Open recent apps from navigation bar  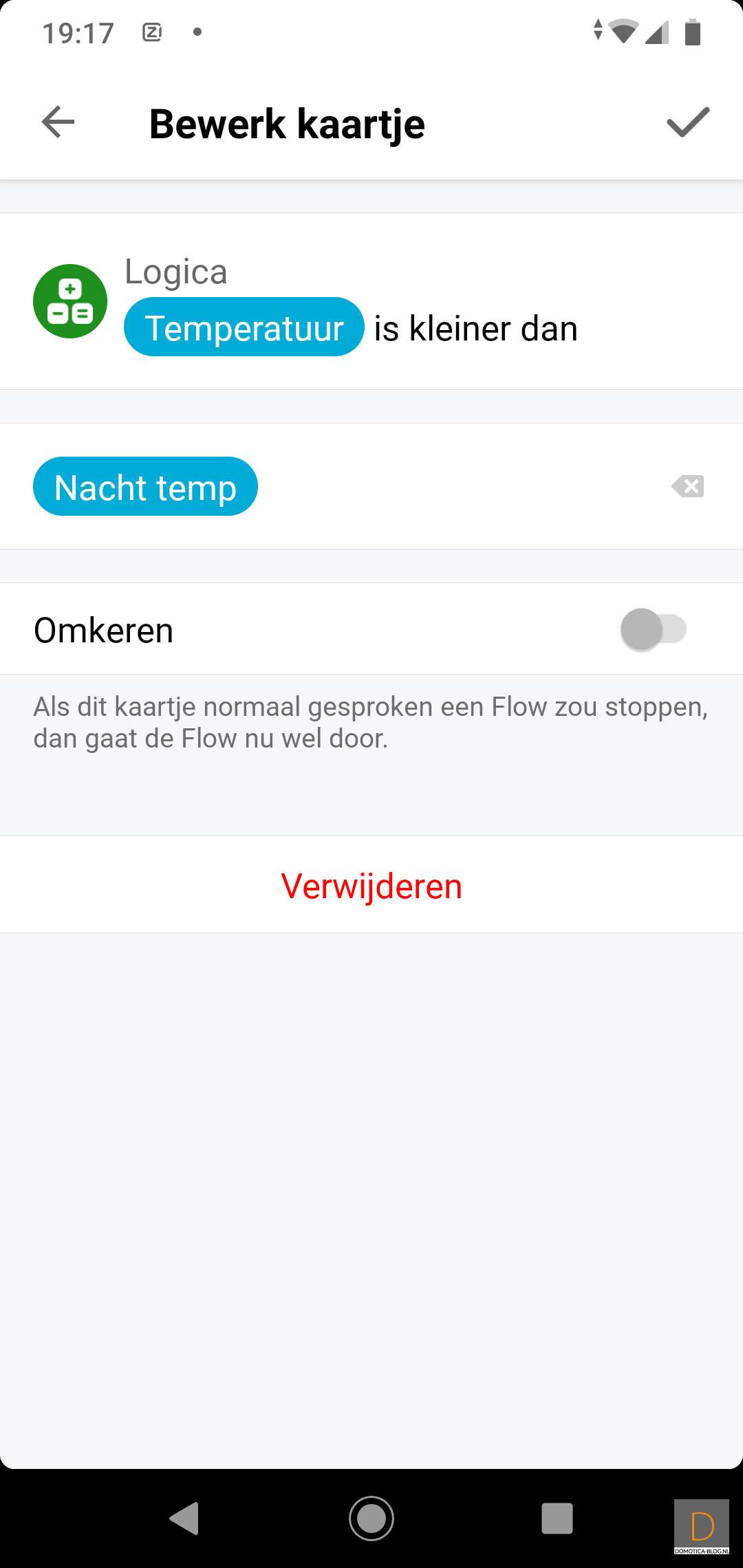(557, 1518)
